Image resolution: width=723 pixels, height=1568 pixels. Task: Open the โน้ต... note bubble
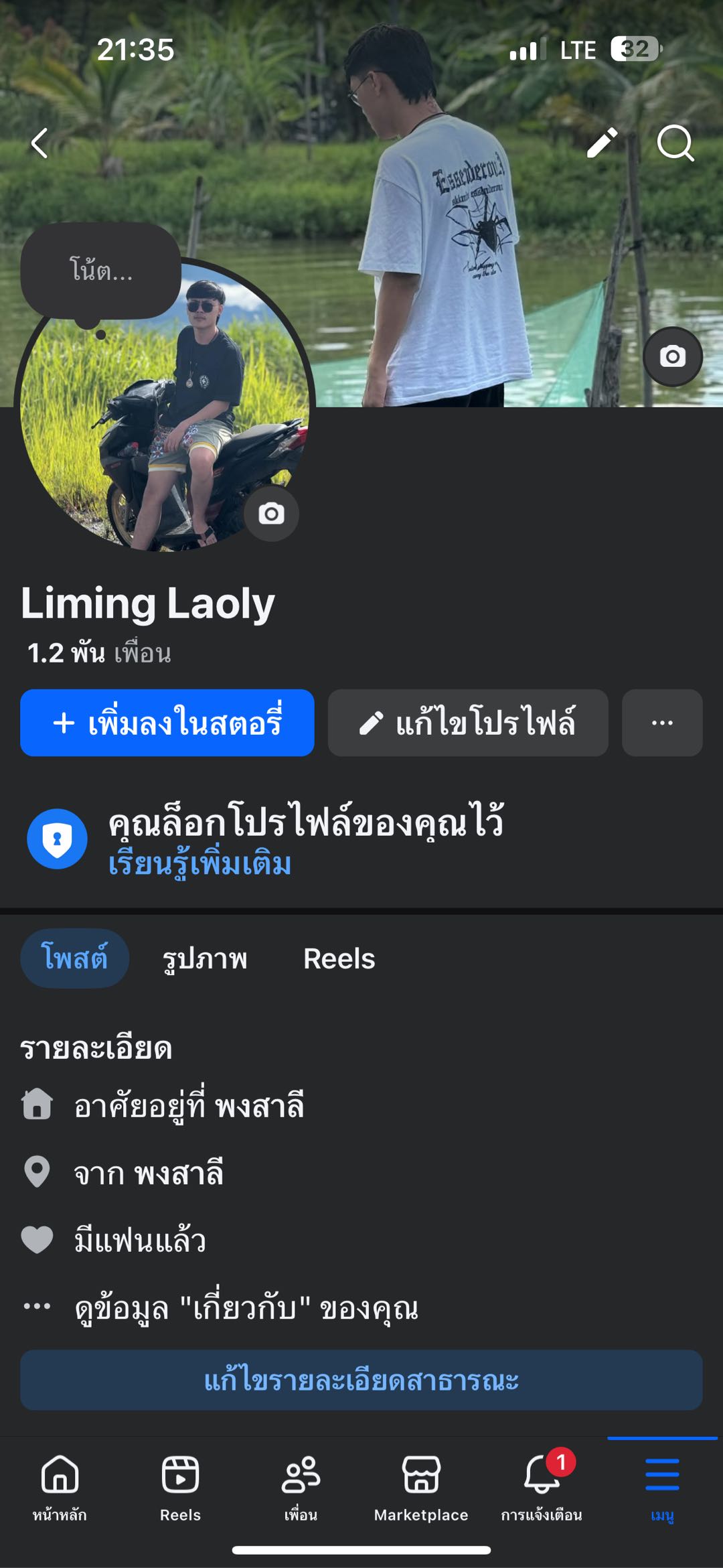101,271
